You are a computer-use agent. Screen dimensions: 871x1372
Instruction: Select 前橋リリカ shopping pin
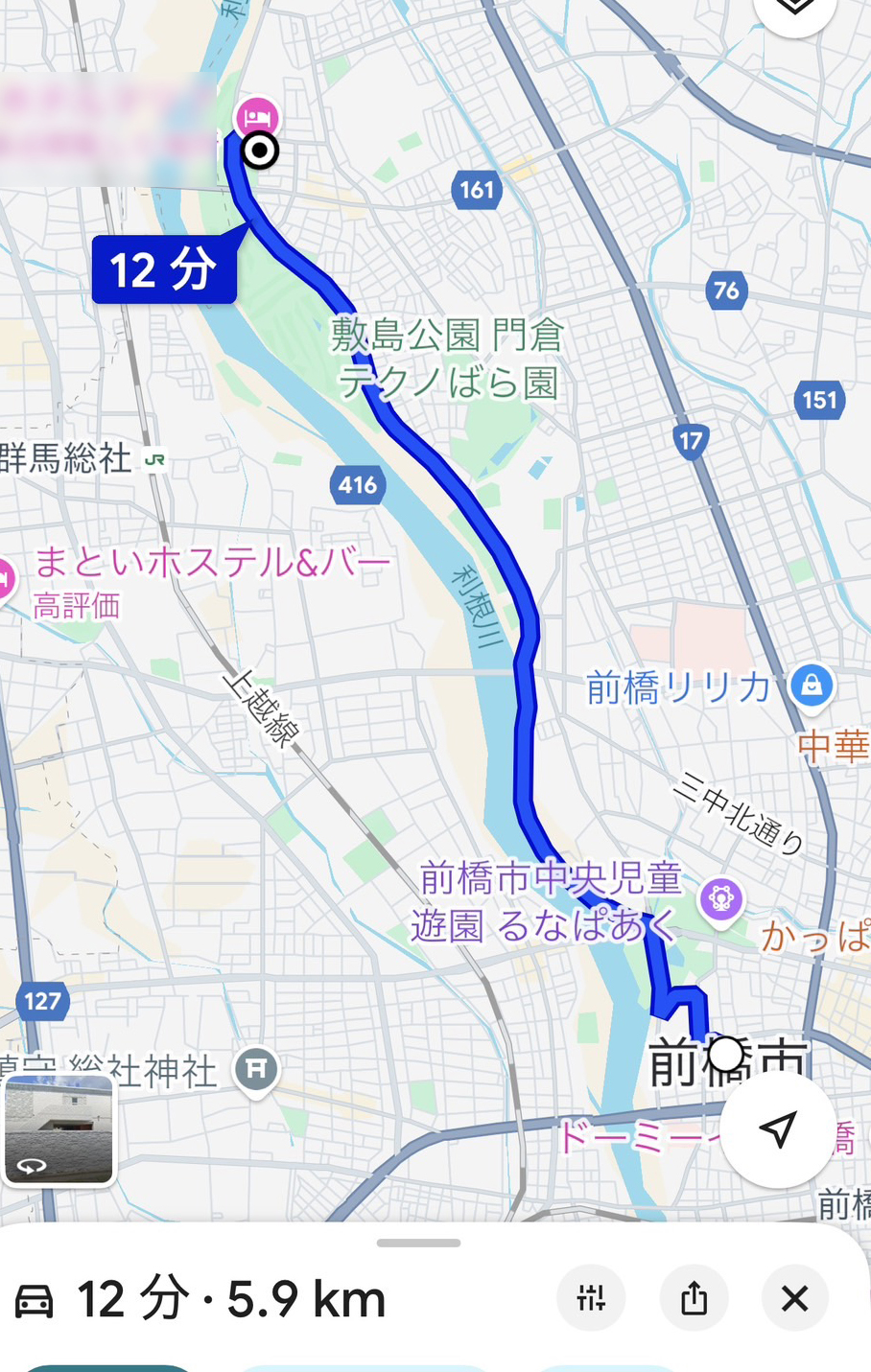(812, 686)
